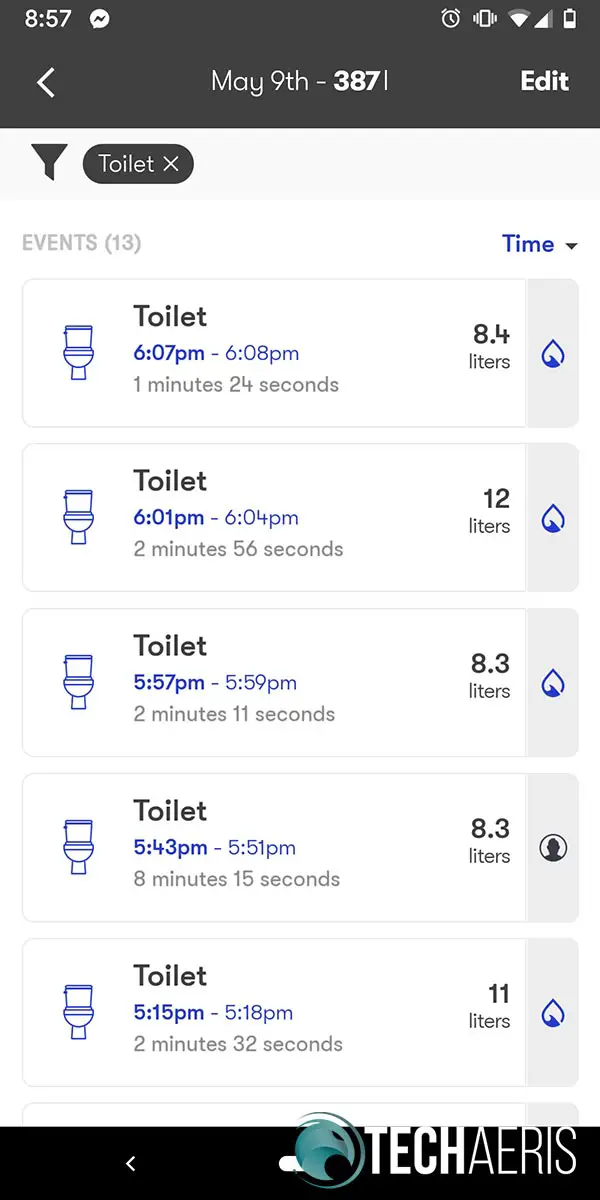
Task: Tap the droplet icon on the 8.4 liters event
Action: pyautogui.click(x=553, y=353)
